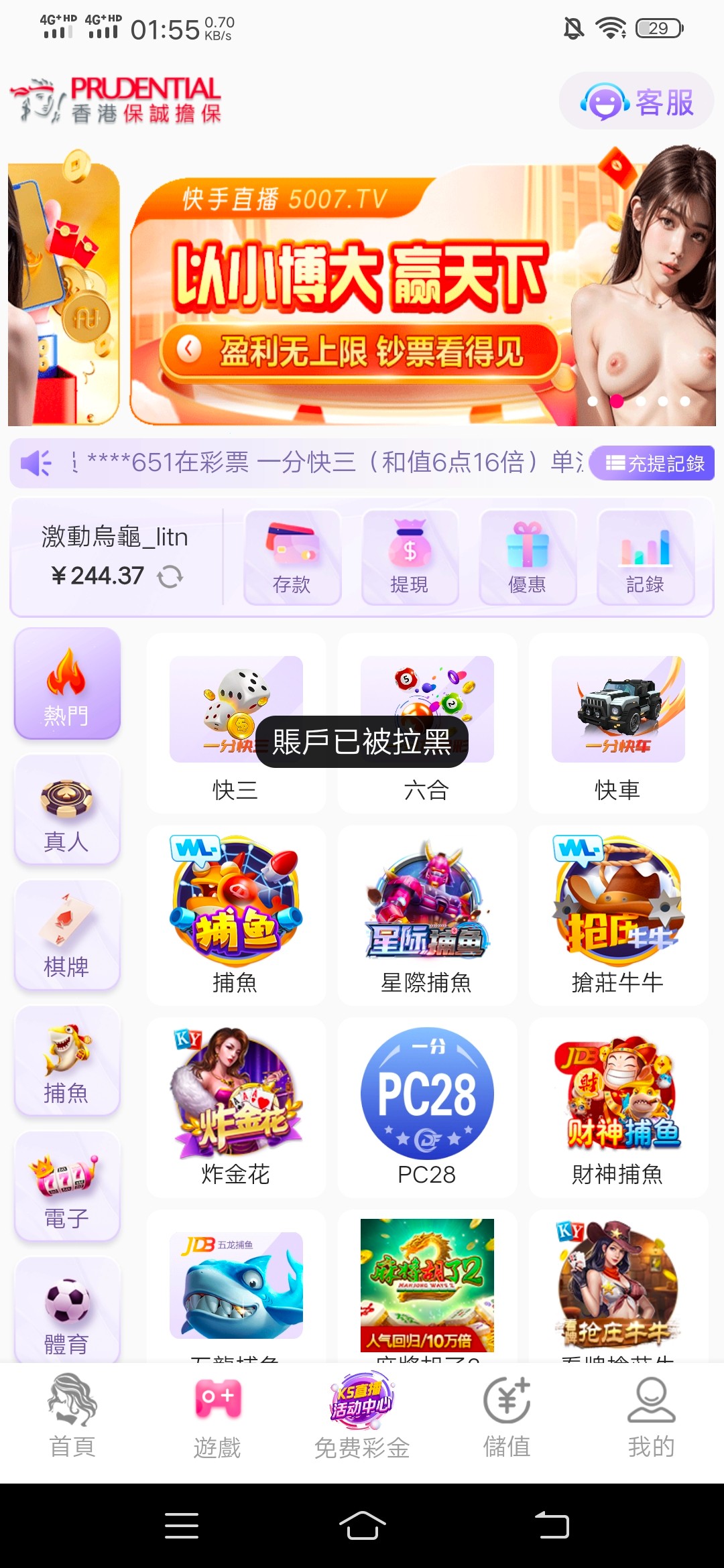Switch to the 我的 profile tab

click(x=651, y=1414)
